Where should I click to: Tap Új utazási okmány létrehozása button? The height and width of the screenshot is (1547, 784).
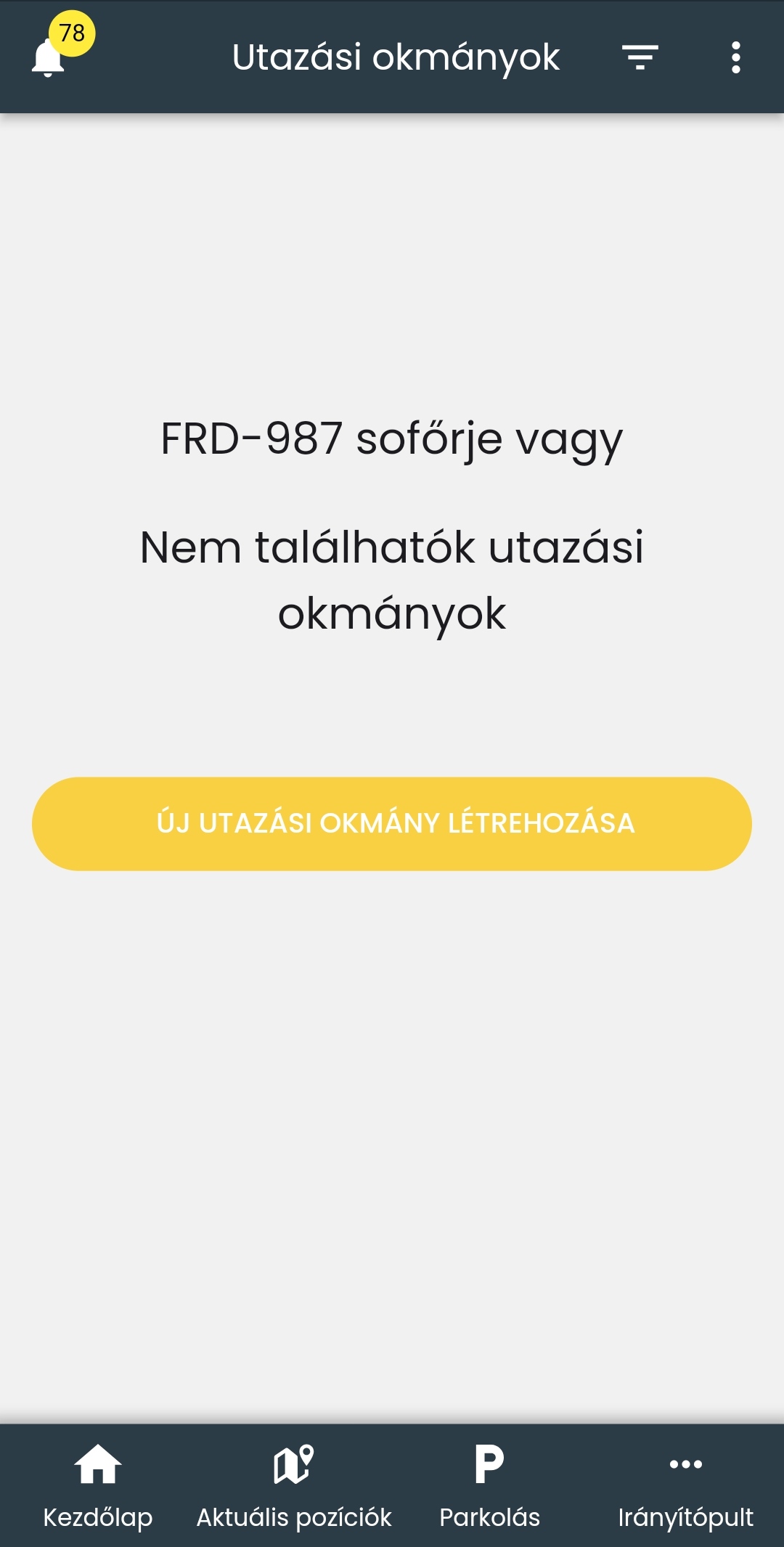pos(392,823)
